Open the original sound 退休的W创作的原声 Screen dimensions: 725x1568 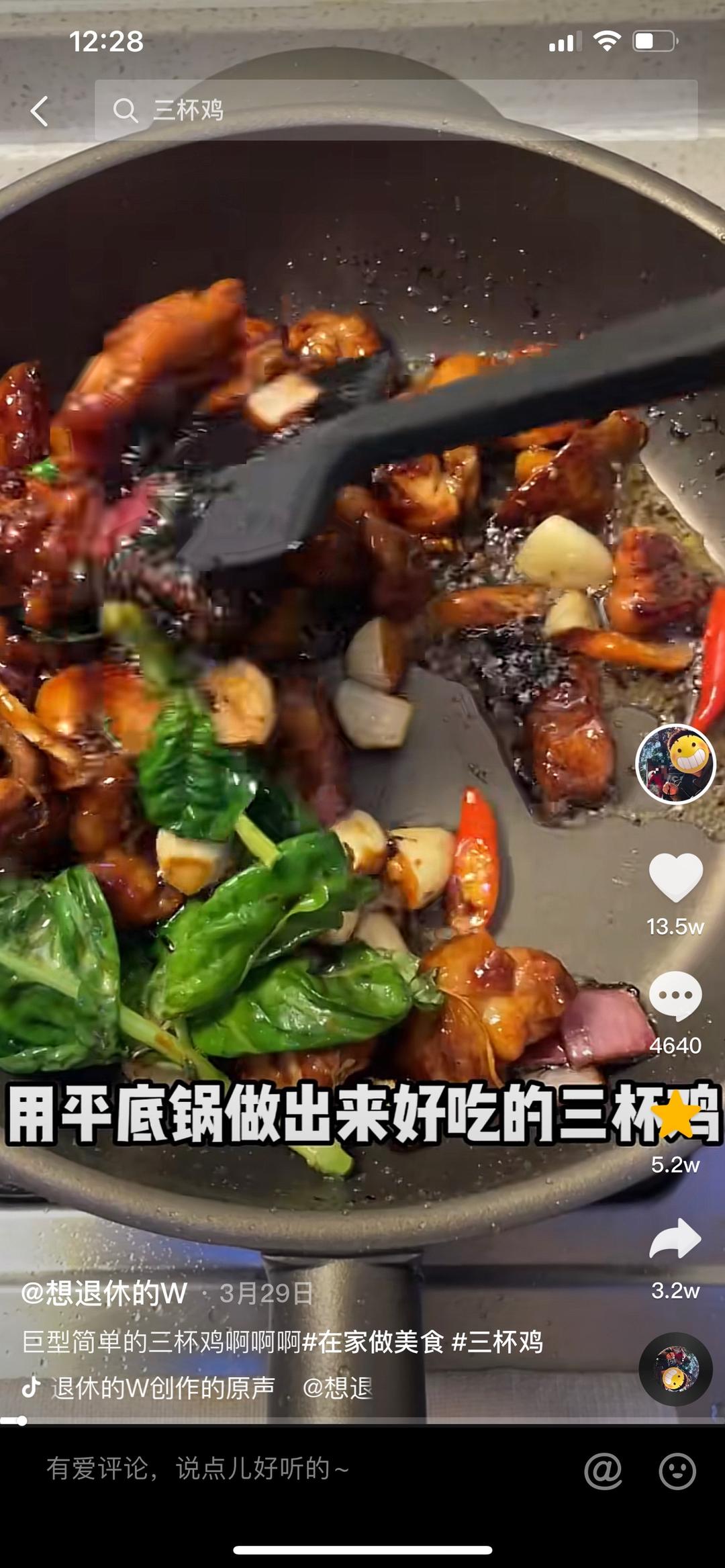click(162, 1387)
